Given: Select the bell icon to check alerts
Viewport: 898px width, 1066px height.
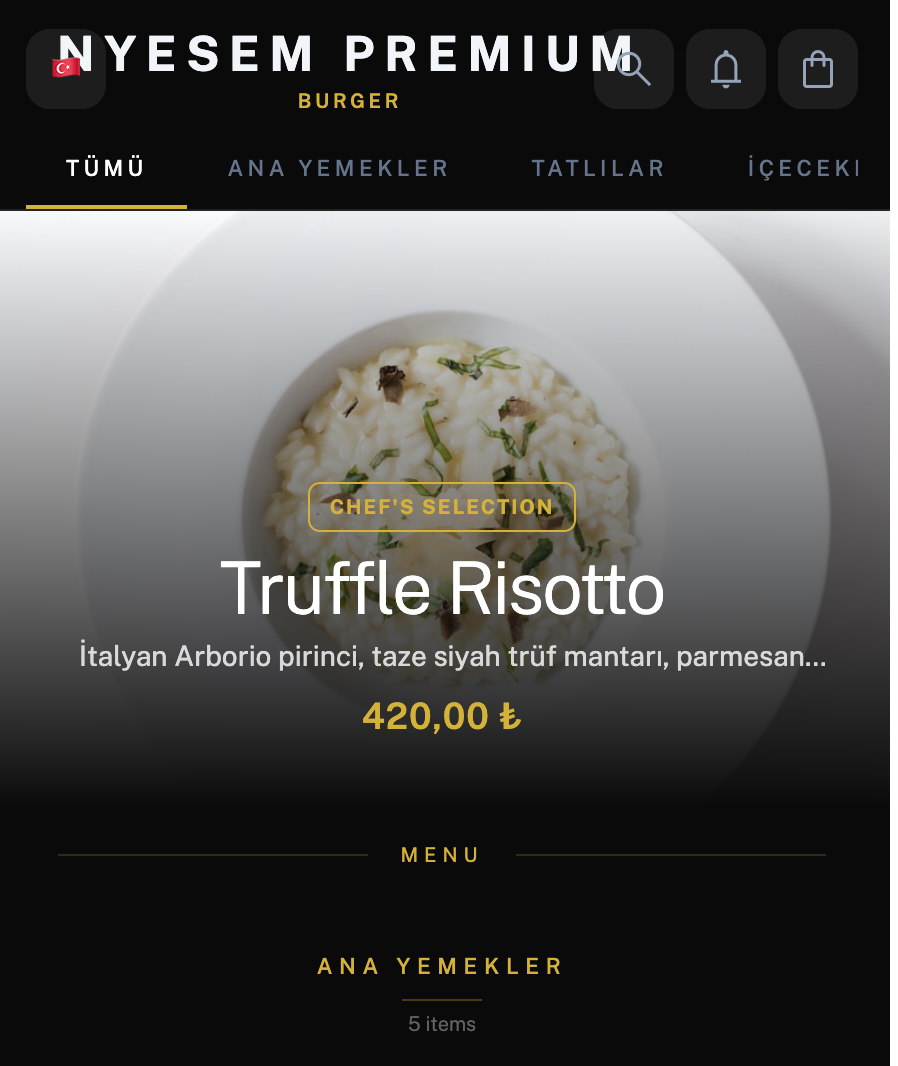Looking at the screenshot, I should (726, 69).
